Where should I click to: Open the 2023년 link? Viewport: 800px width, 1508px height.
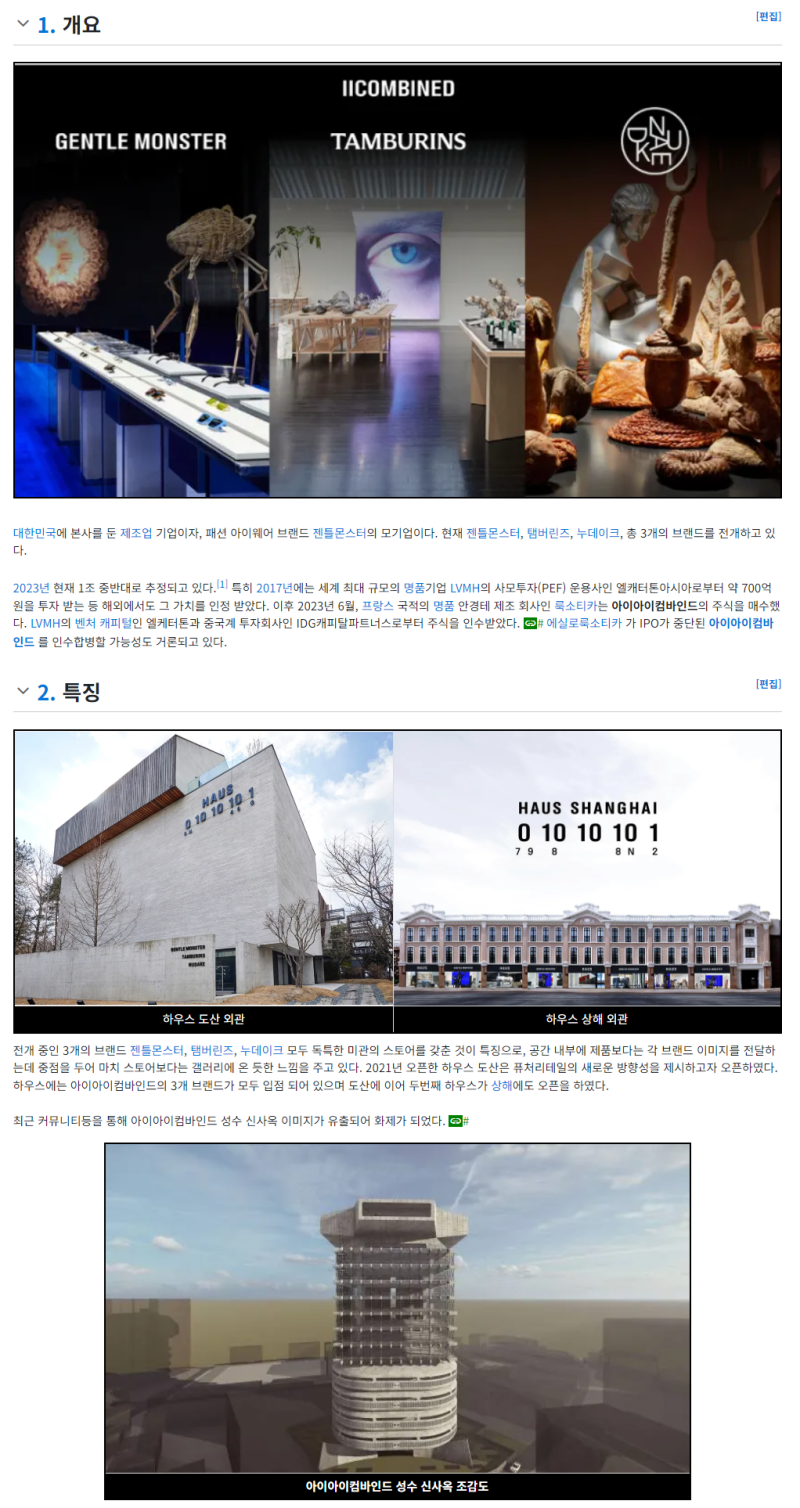[x=31, y=589]
